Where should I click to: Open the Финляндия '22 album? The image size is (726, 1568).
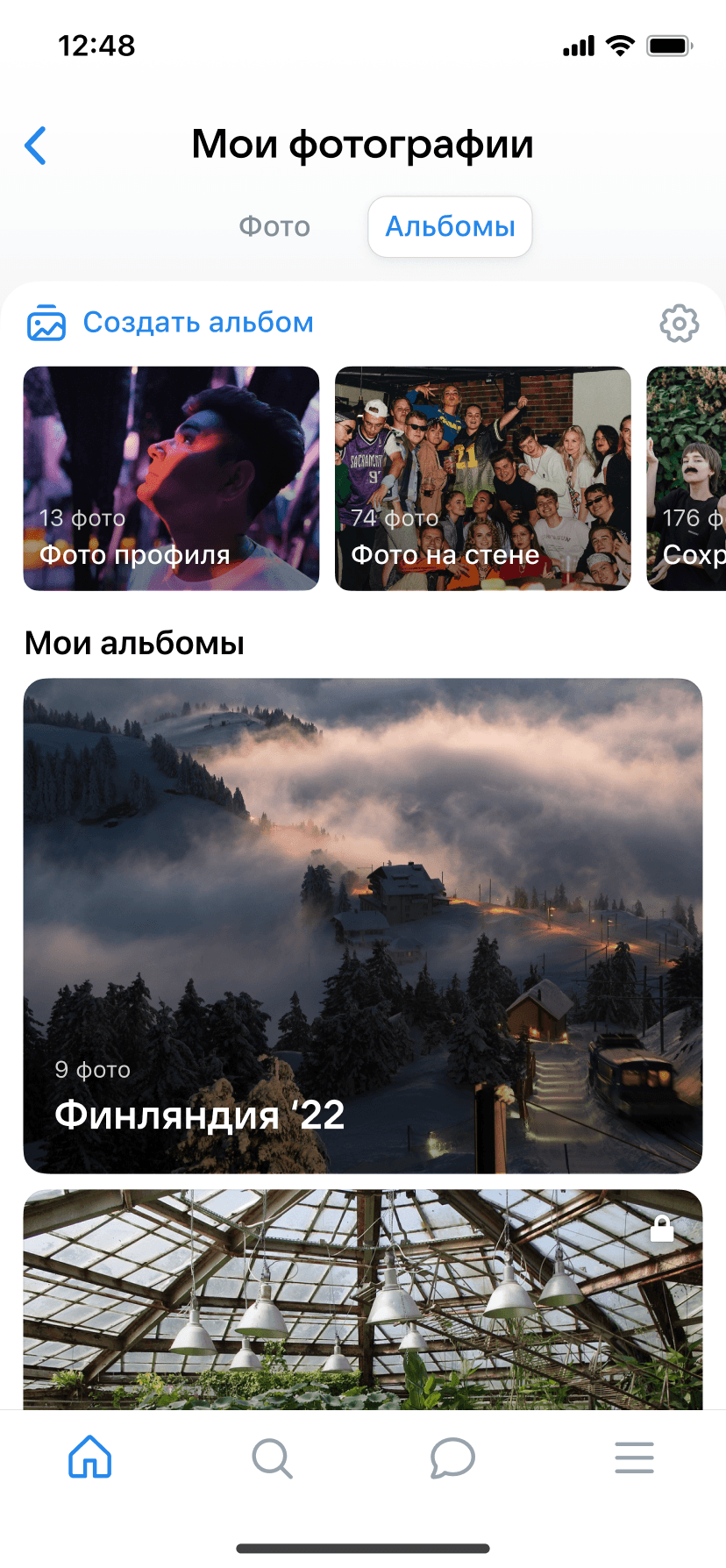click(362, 925)
